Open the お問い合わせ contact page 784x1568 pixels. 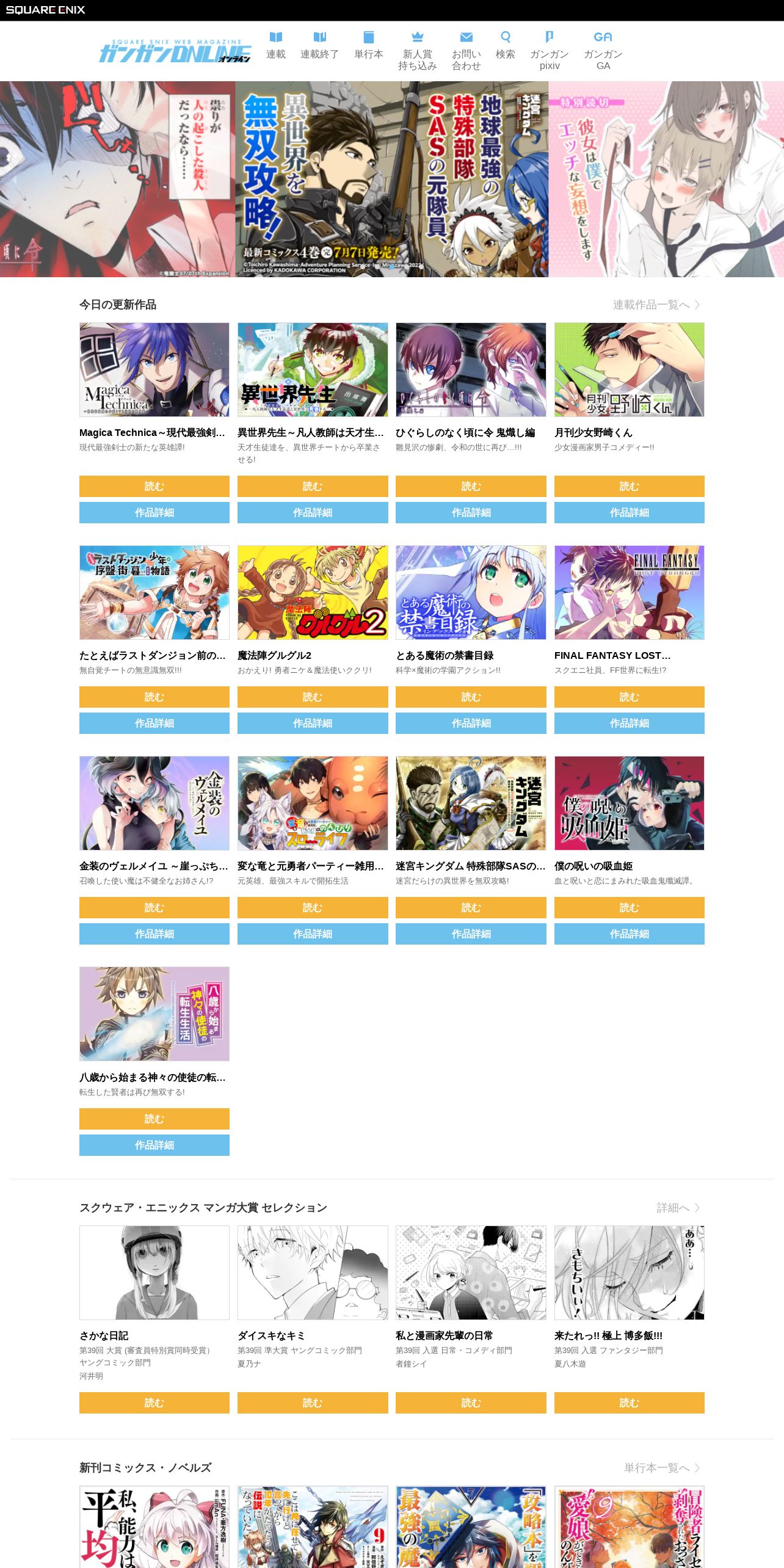point(466,51)
